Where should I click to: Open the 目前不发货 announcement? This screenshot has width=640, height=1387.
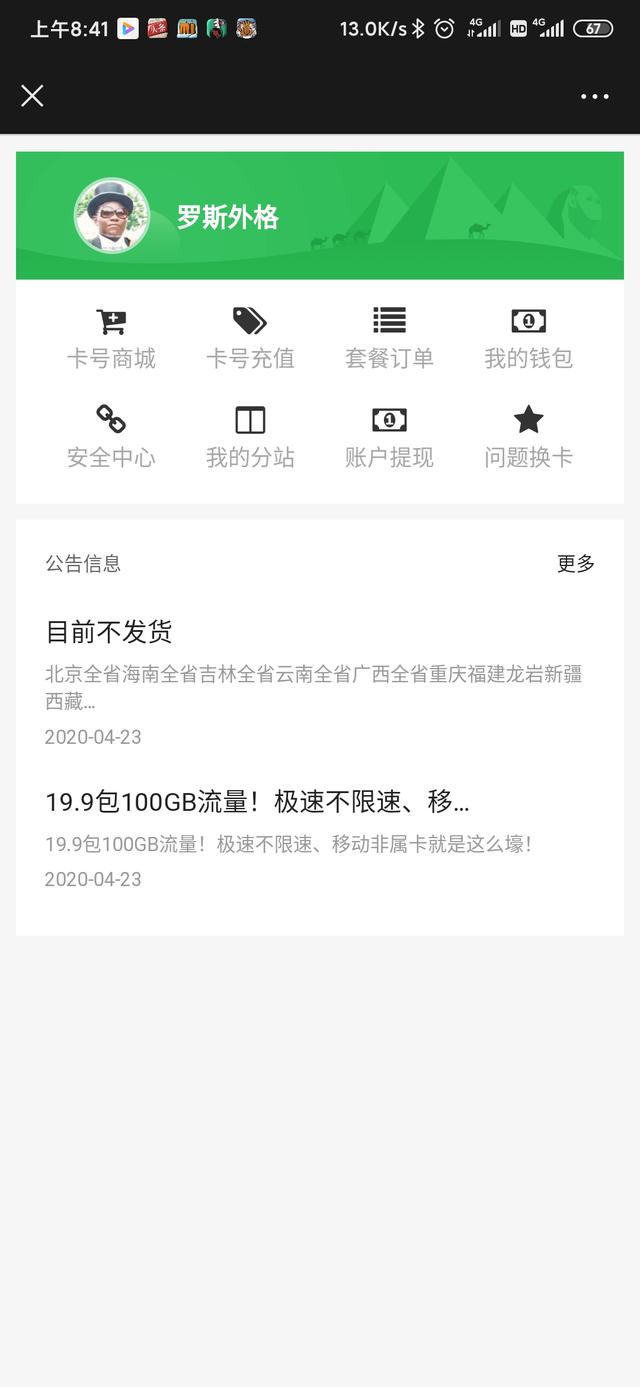pyautogui.click(x=109, y=632)
